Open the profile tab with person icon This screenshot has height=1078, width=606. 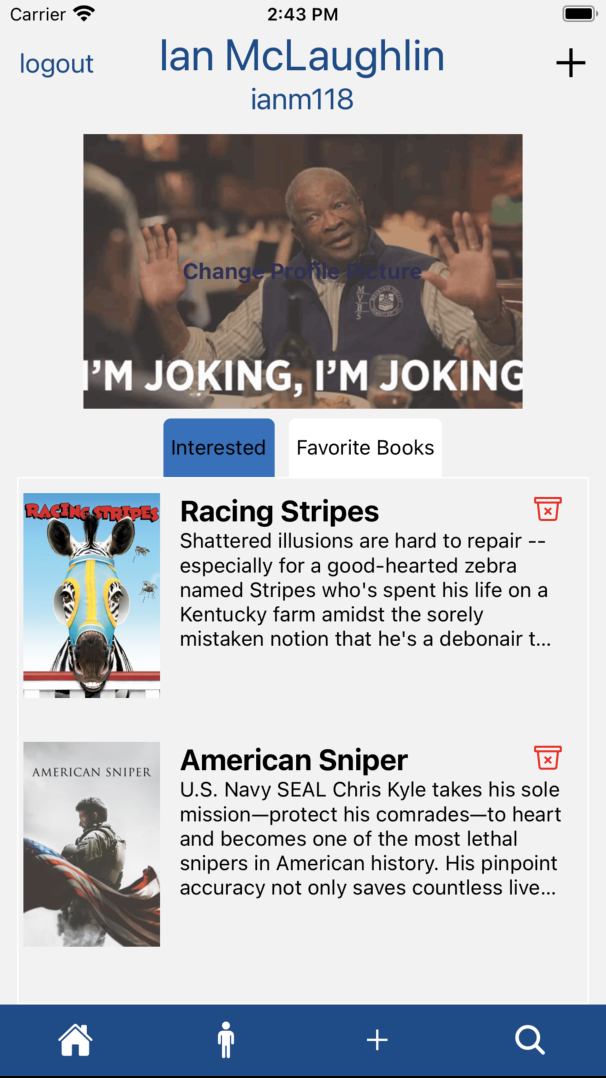[x=226, y=1040]
